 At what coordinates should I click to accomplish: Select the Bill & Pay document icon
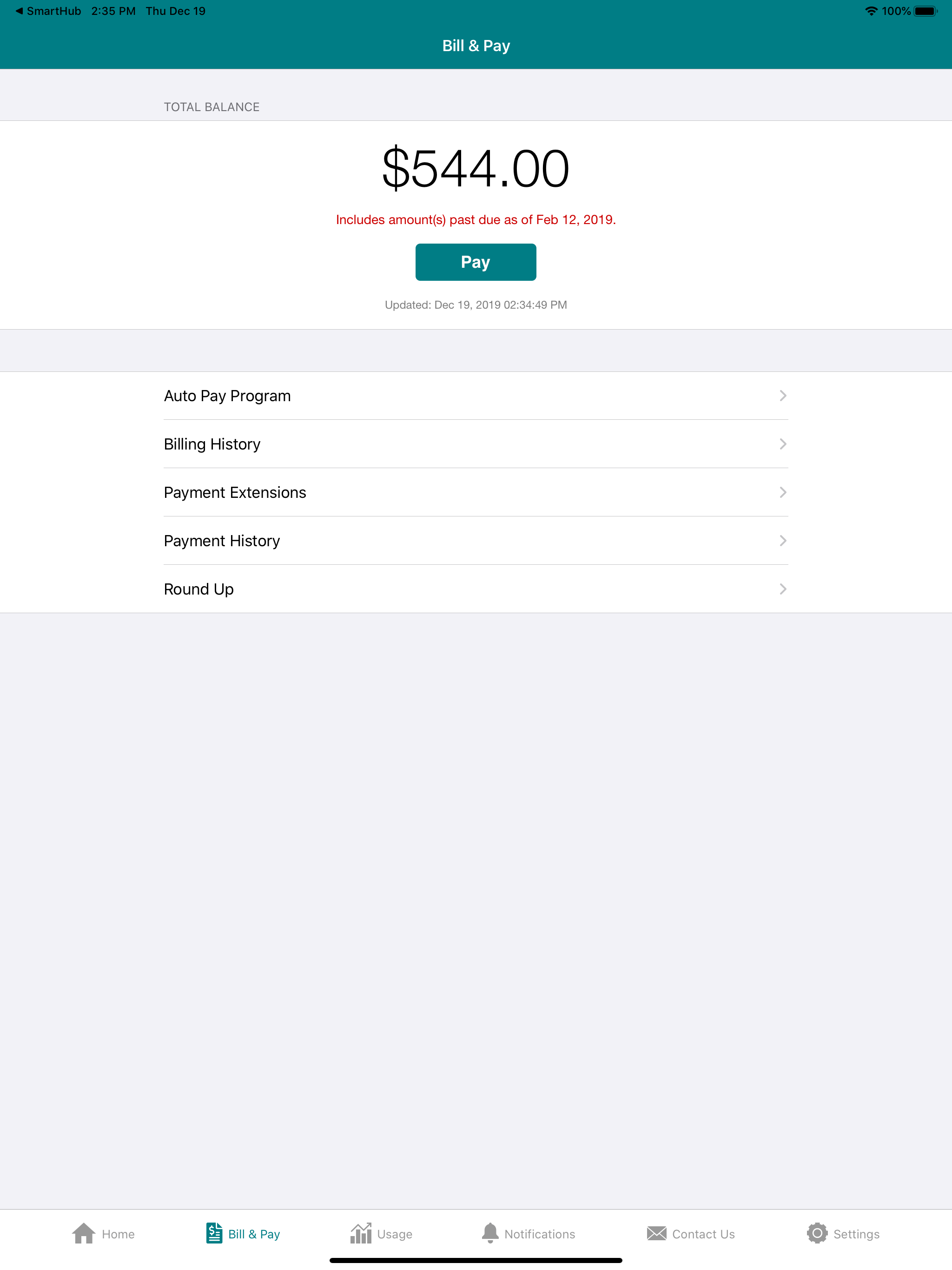point(213,1232)
